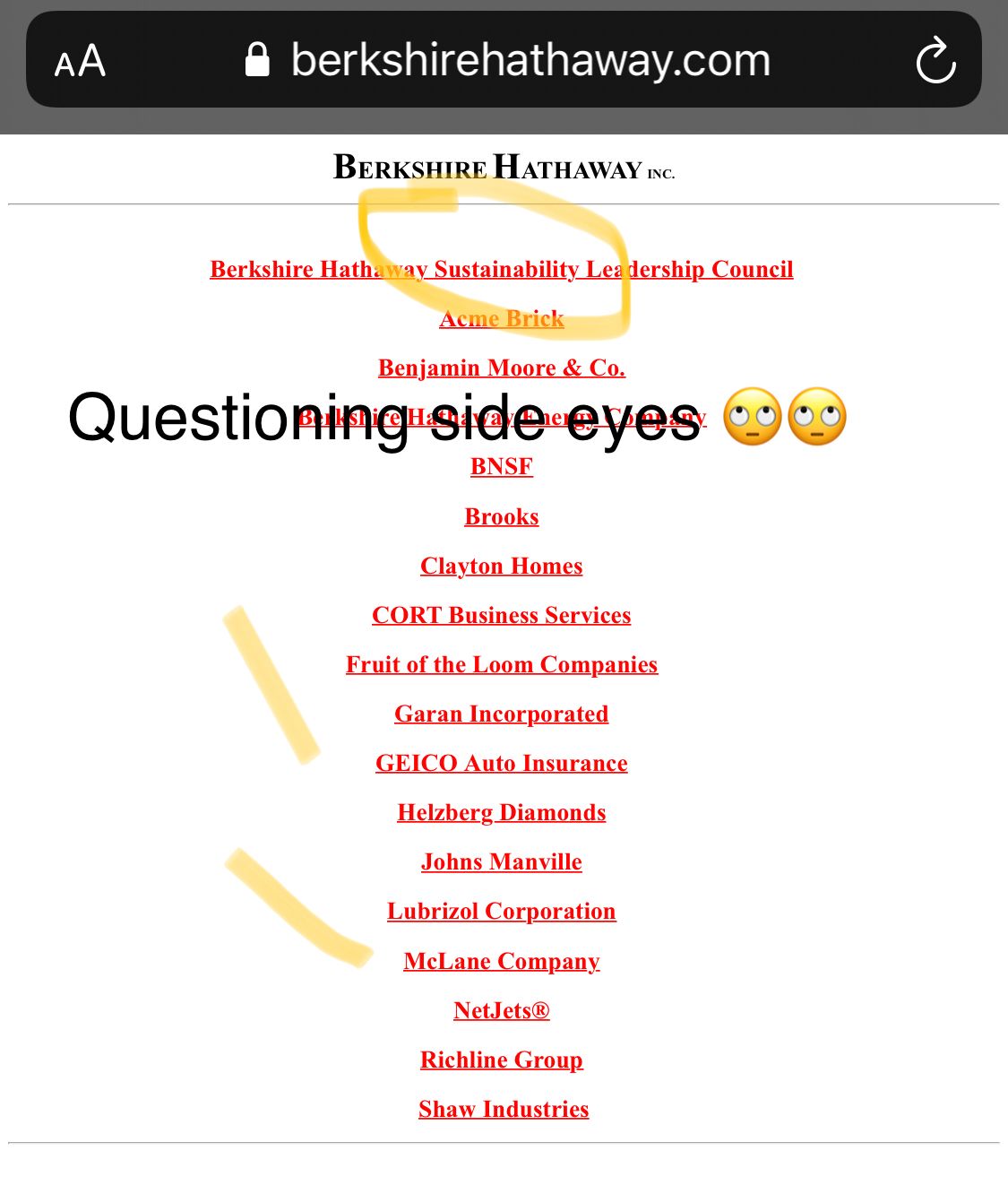This screenshot has height=1177, width=1008.
Task: Go to Helzberg Diamonds link
Action: [x=501, y=812]
